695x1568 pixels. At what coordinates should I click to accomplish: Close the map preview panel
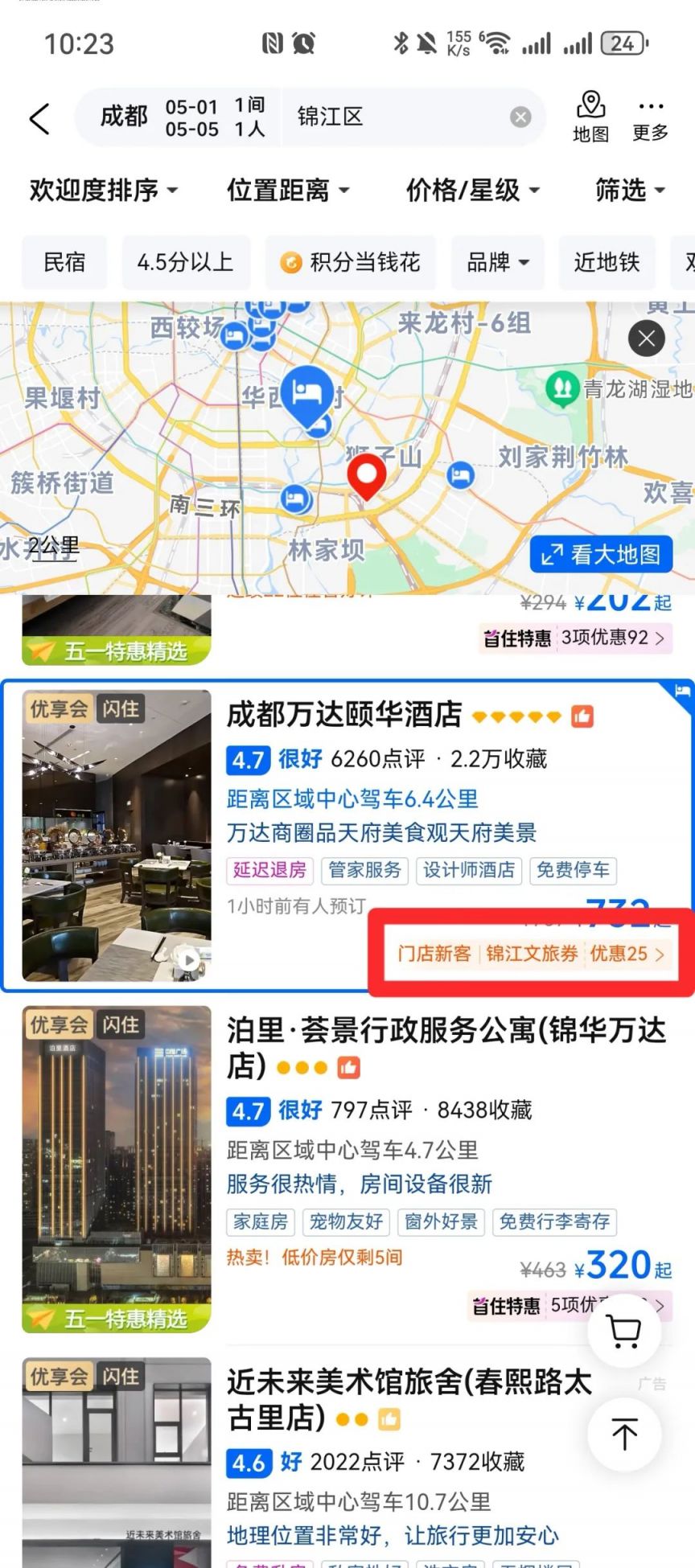(x=646, y=339)
